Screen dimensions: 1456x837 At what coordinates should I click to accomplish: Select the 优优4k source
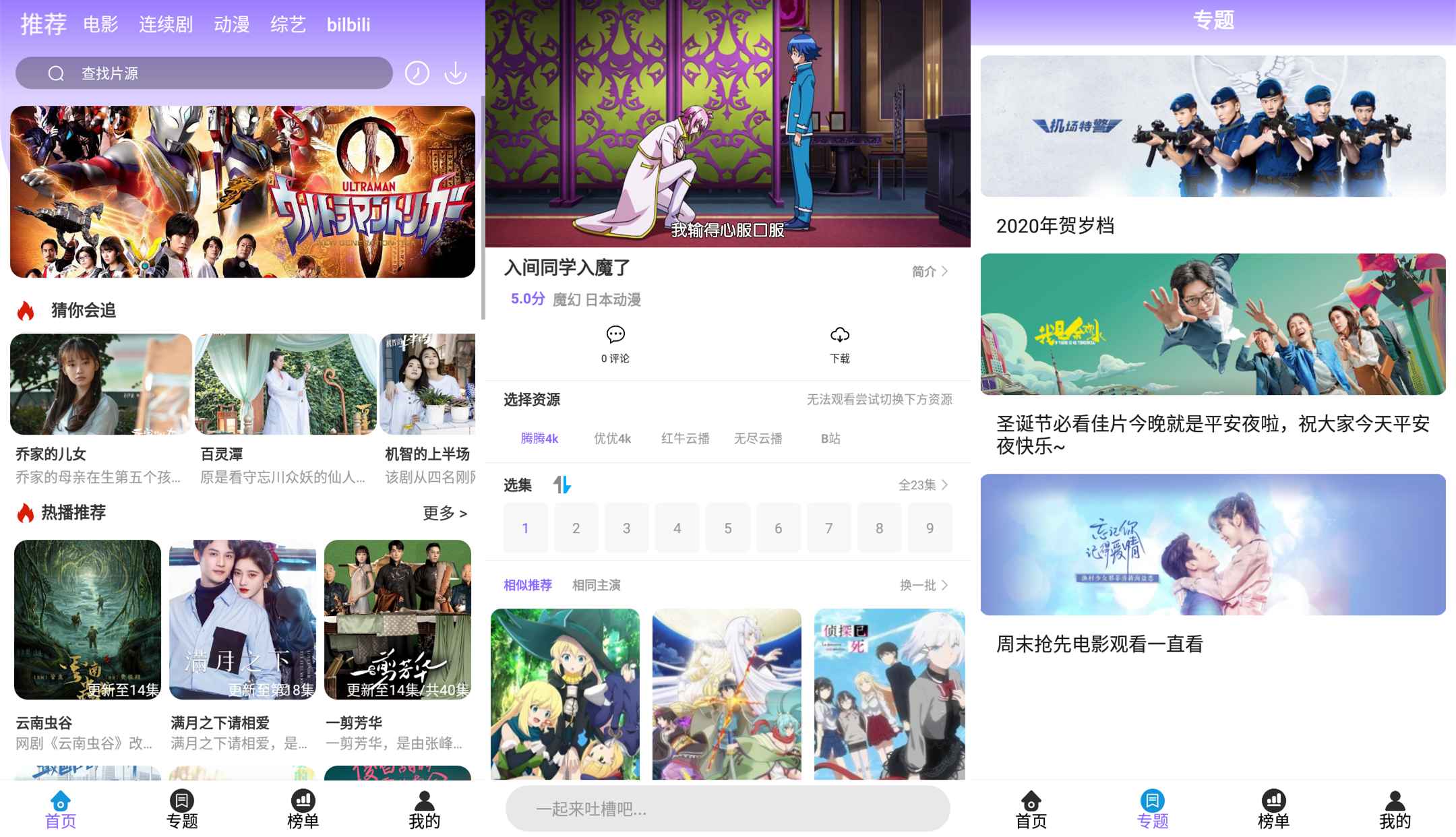pyautogui.click(x=612, y=439)
